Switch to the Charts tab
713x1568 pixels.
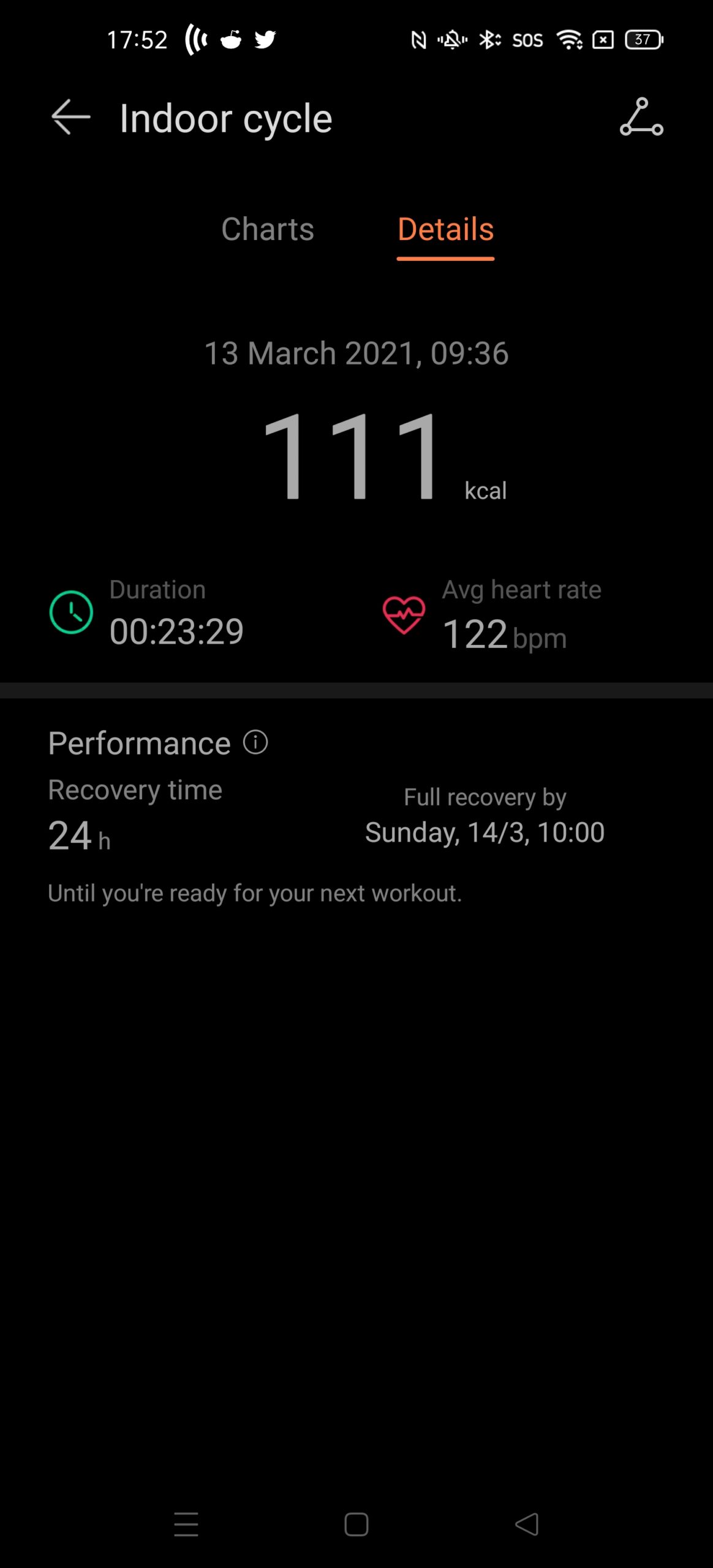click(x=268, y=229)
